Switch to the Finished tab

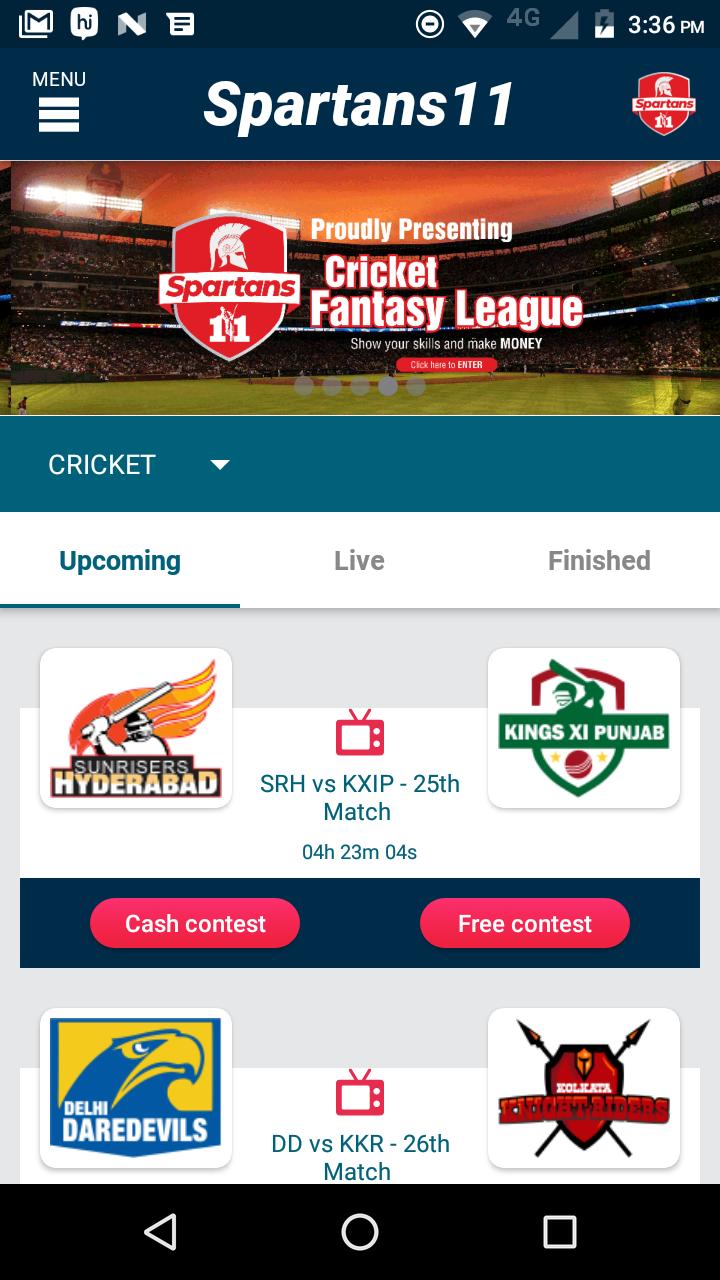(599, 561)
